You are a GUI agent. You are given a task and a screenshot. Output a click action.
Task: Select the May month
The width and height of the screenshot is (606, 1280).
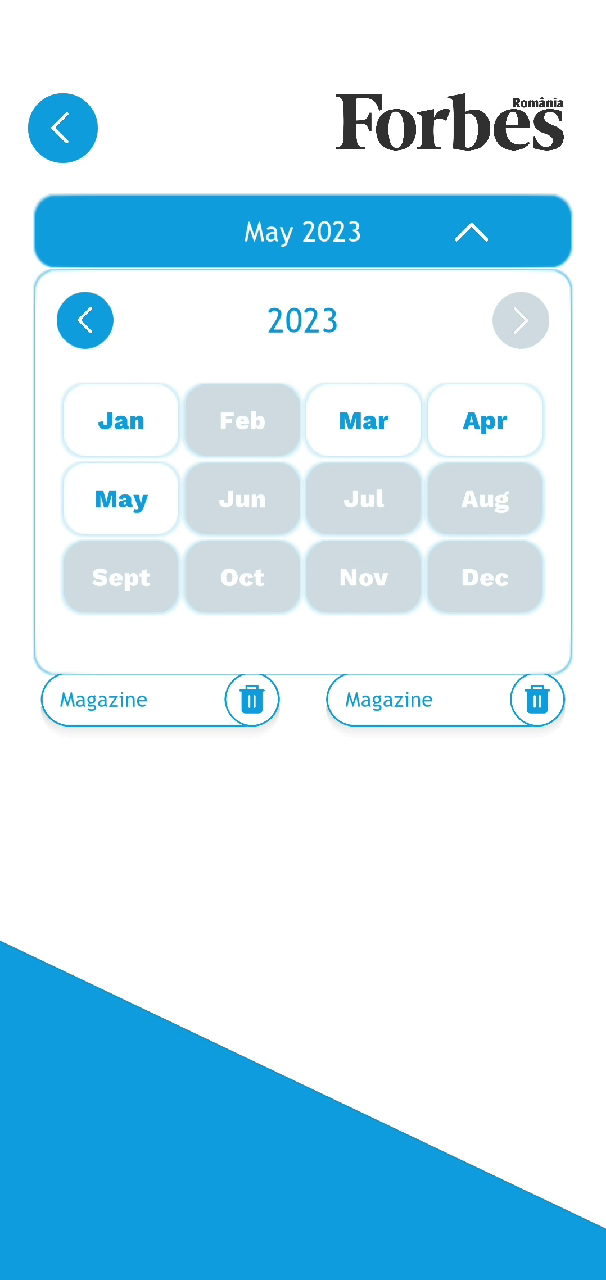(121, 499)
